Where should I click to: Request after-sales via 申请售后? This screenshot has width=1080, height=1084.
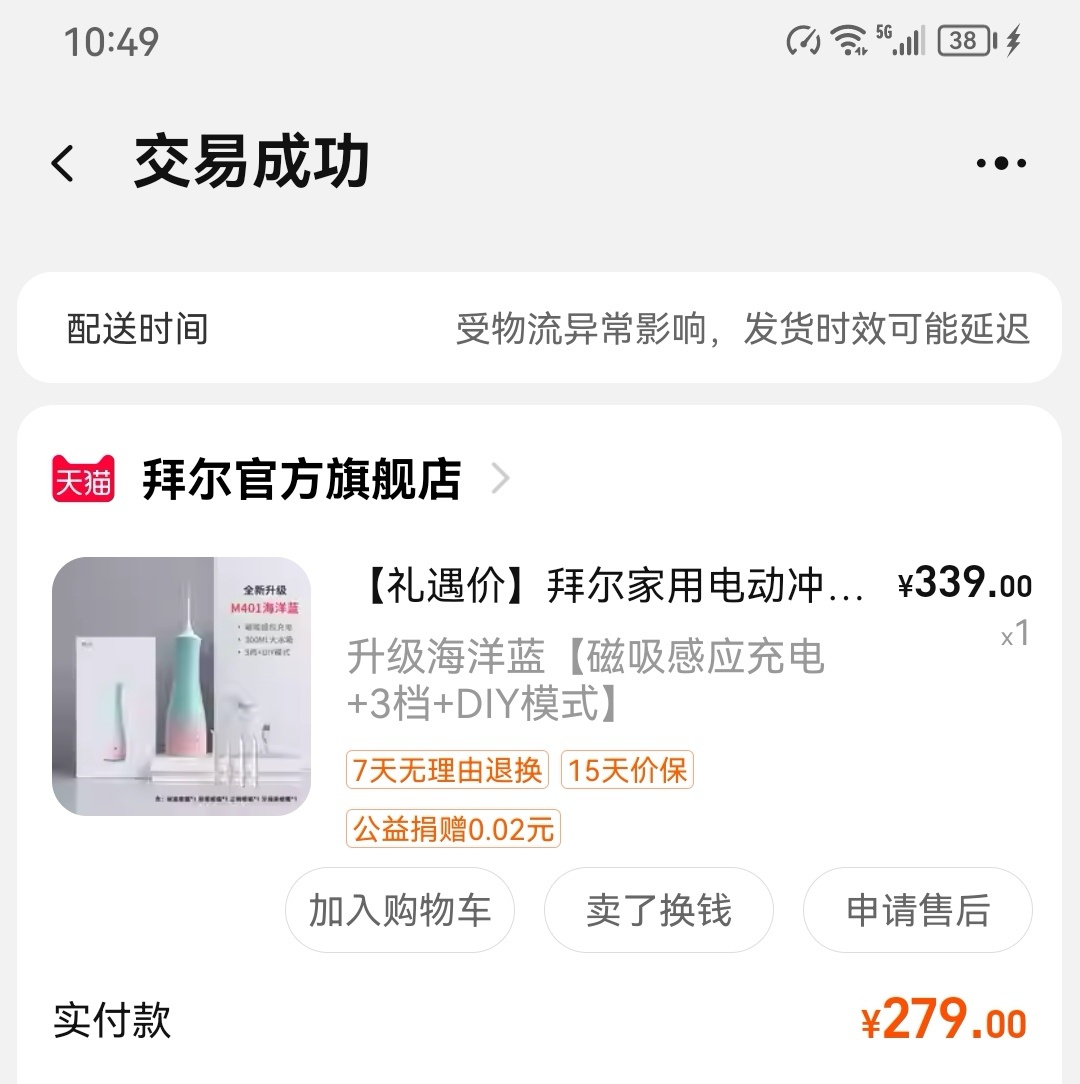point(917,911)
